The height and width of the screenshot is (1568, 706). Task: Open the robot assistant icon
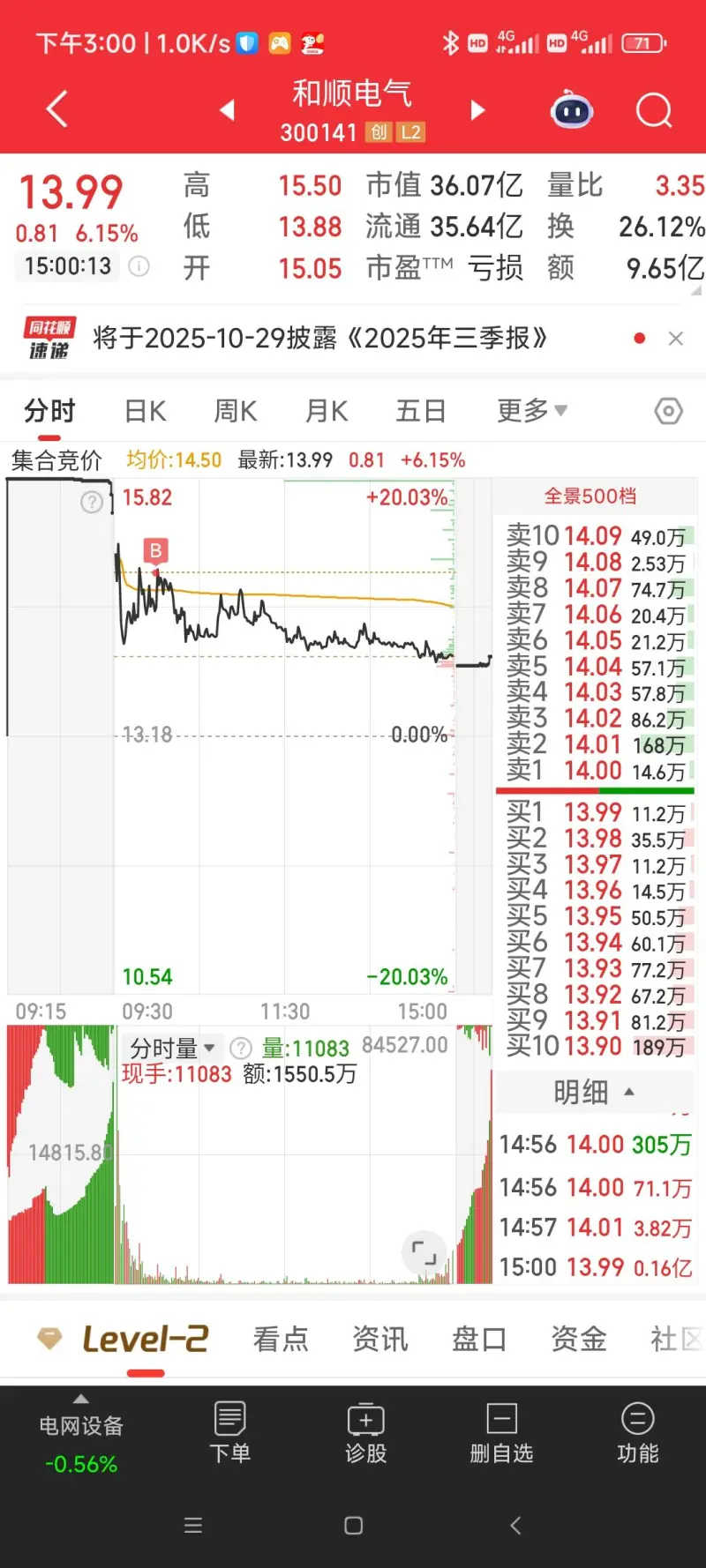572,111
